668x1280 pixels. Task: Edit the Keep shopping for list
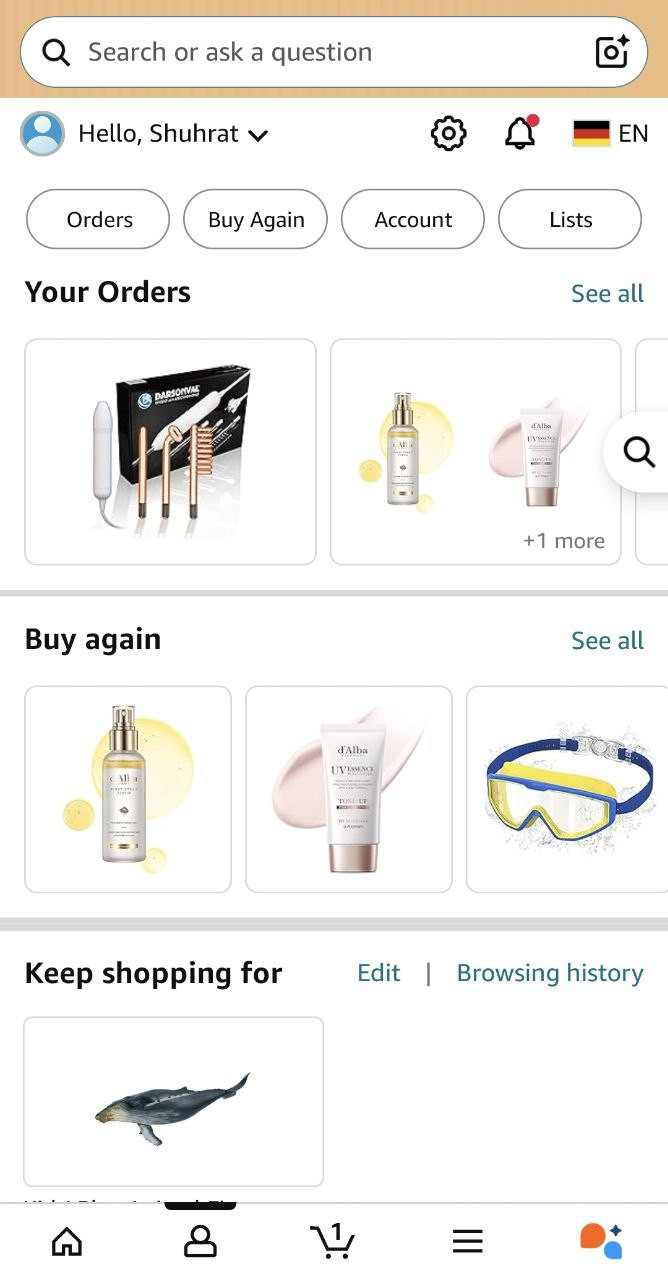(379, 974)
